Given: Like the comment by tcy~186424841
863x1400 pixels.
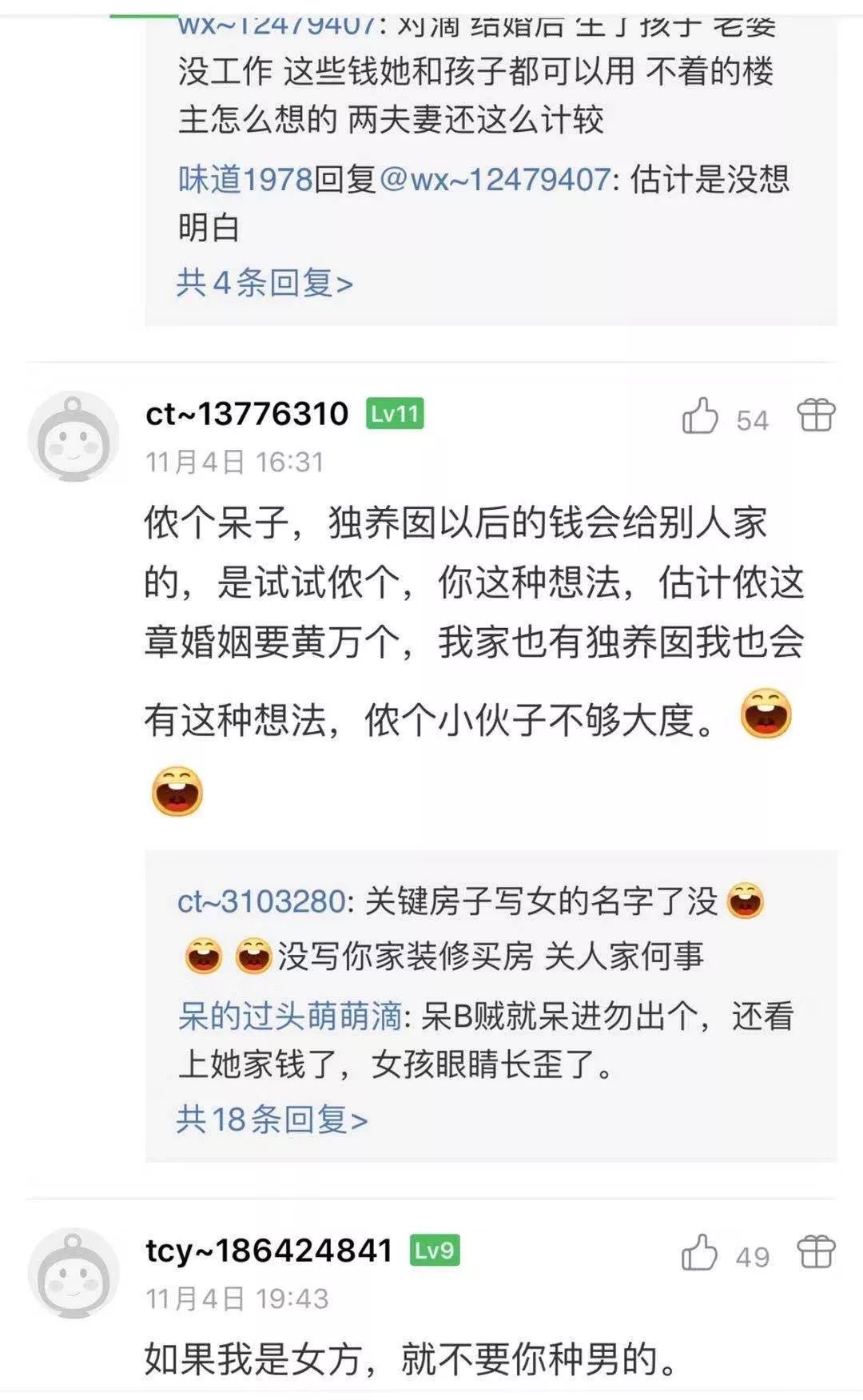Looking at the screenshot, I should [x=700, y=1253].
